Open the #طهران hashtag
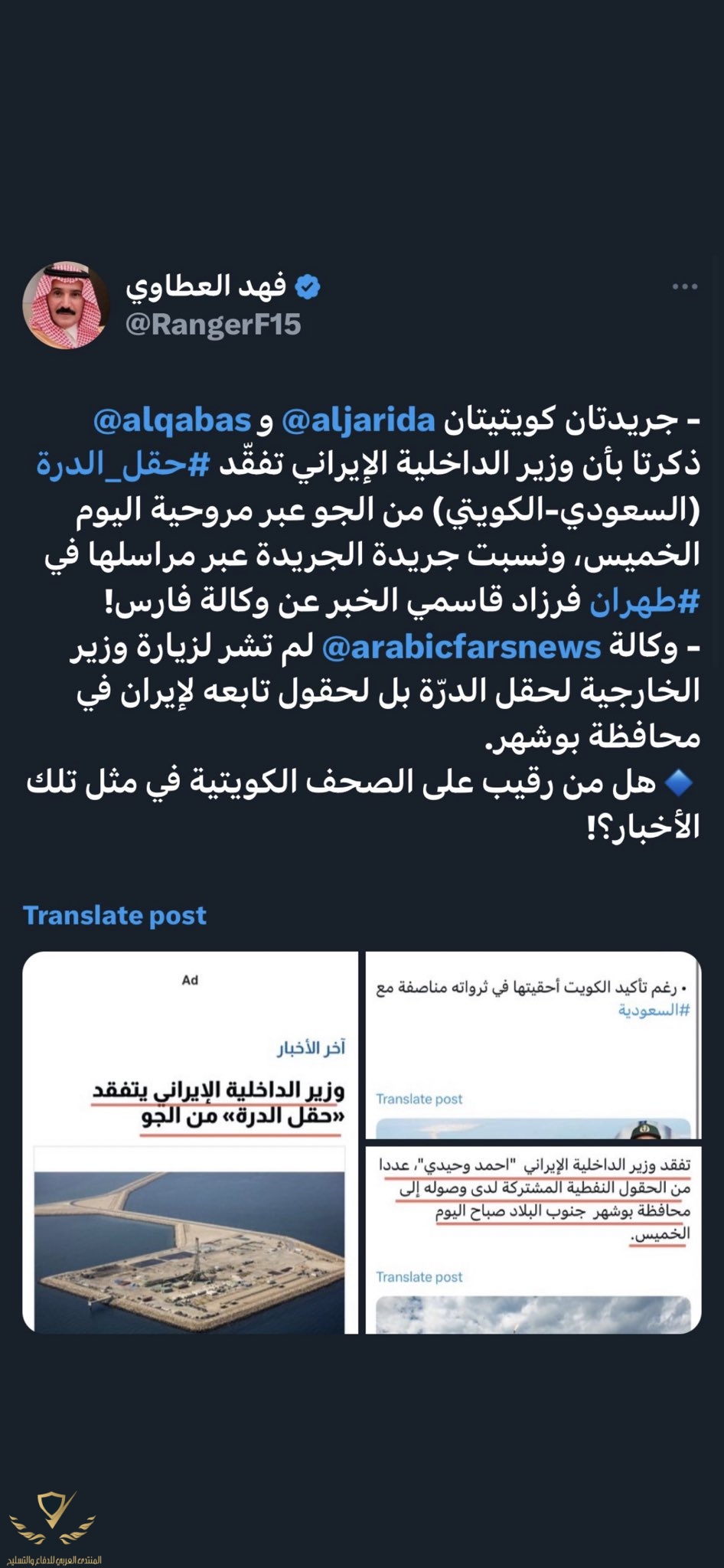Viewport: 724px width, 1568px height. coord(644,602)
